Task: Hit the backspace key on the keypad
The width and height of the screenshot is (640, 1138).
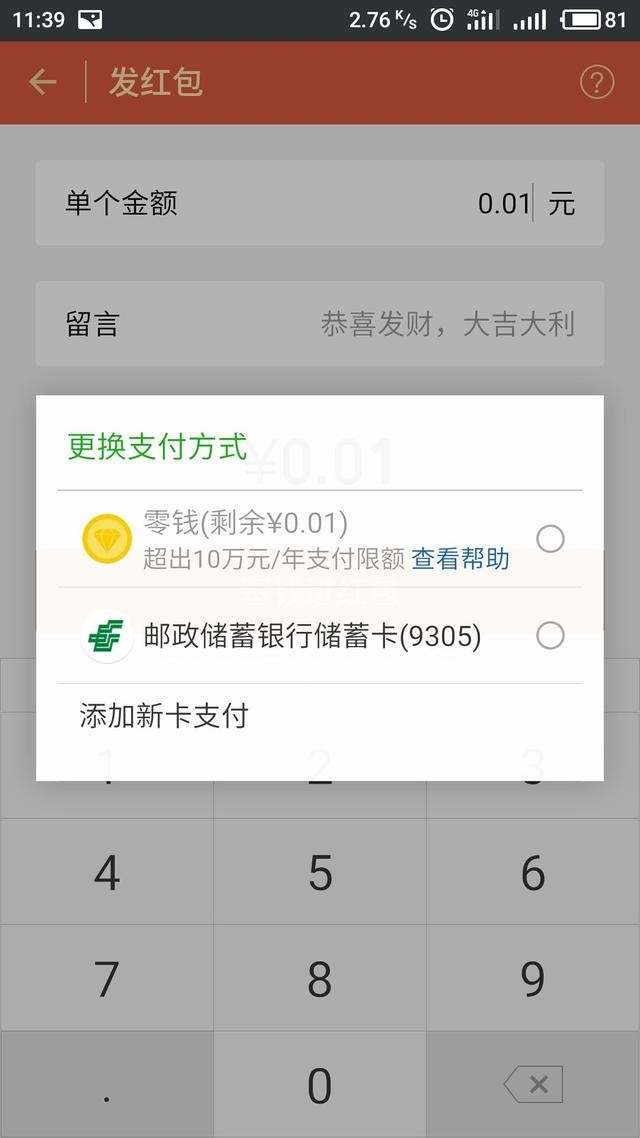Action: [533, 1085]
